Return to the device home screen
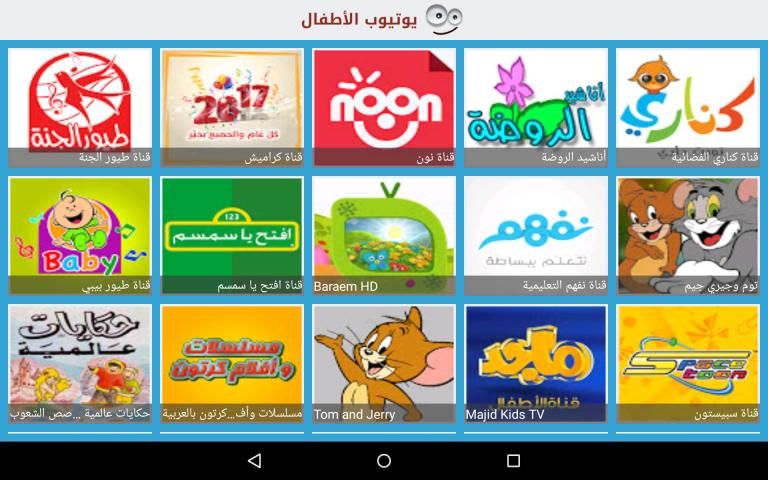 click(x=384, y=460)
